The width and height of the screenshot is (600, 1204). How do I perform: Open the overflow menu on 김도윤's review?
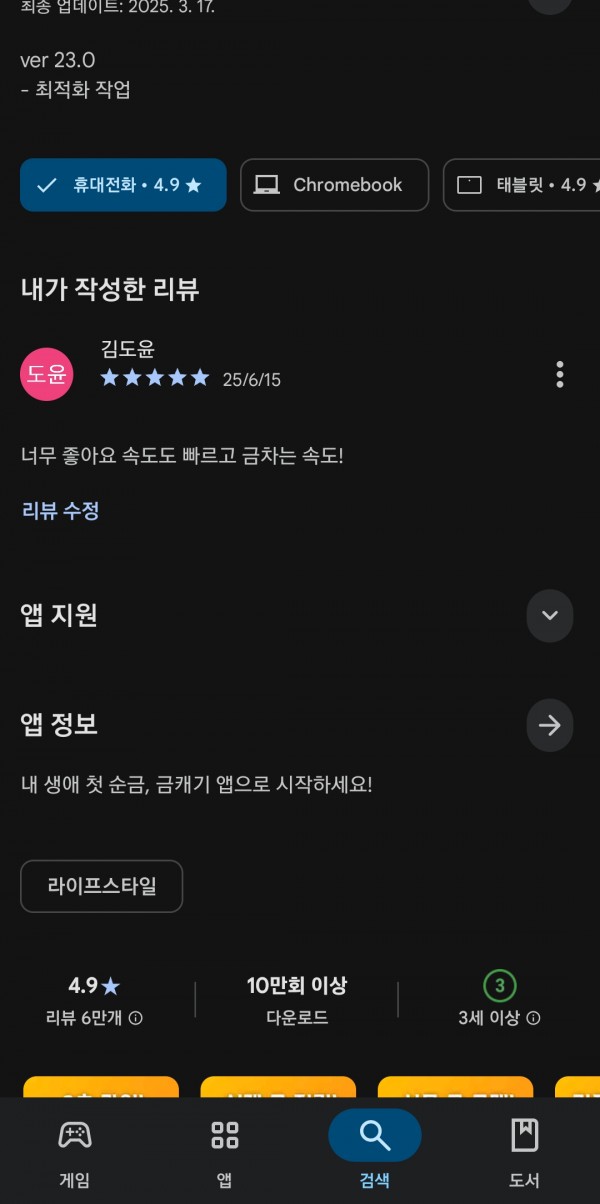(560, 375)
